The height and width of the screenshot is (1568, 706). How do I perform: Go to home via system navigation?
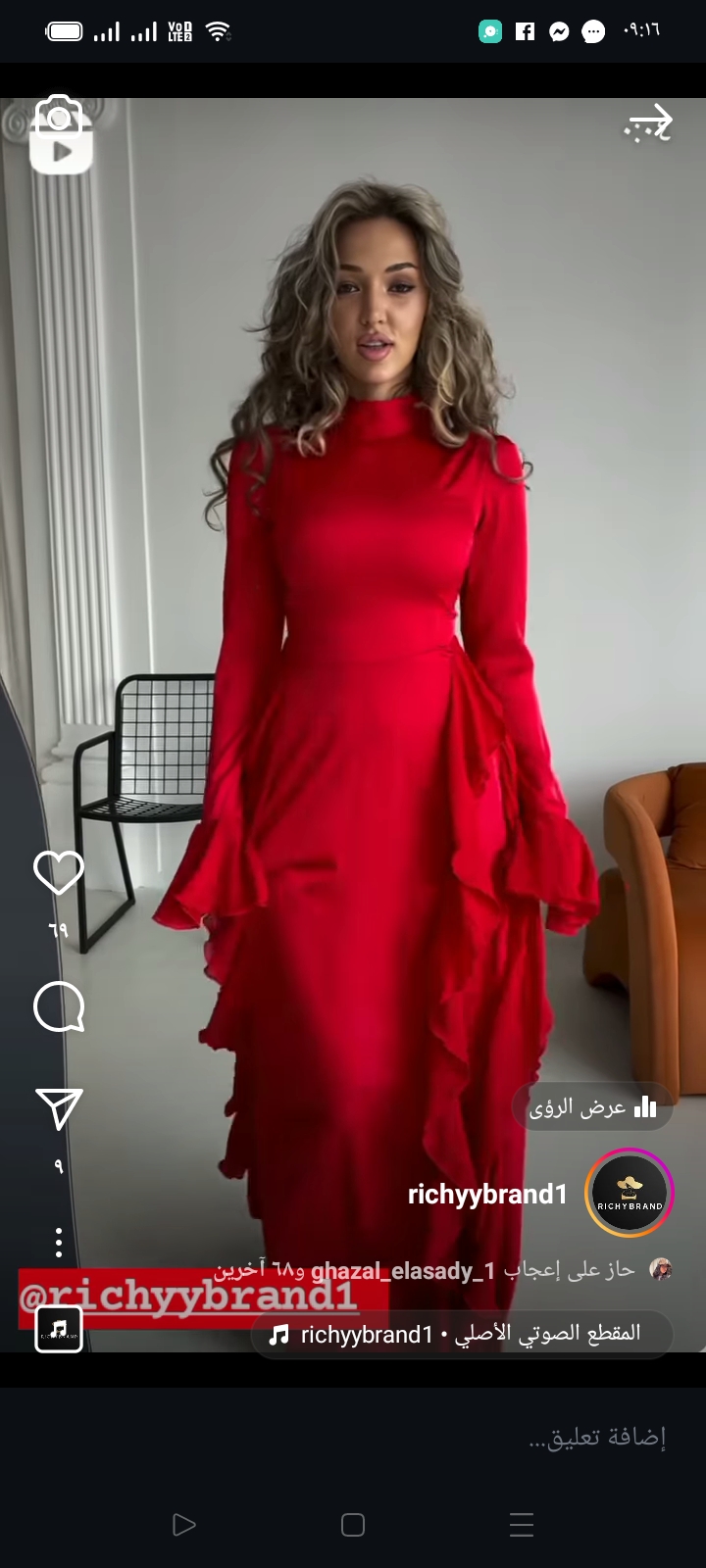[x=353, y=1525]
